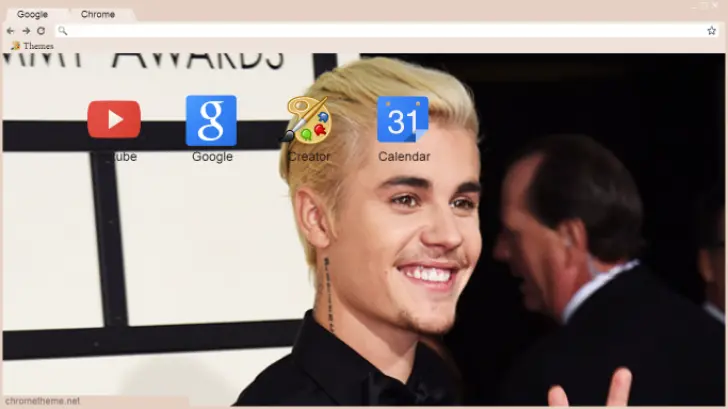Close the browser window

(x=717, y=5)
